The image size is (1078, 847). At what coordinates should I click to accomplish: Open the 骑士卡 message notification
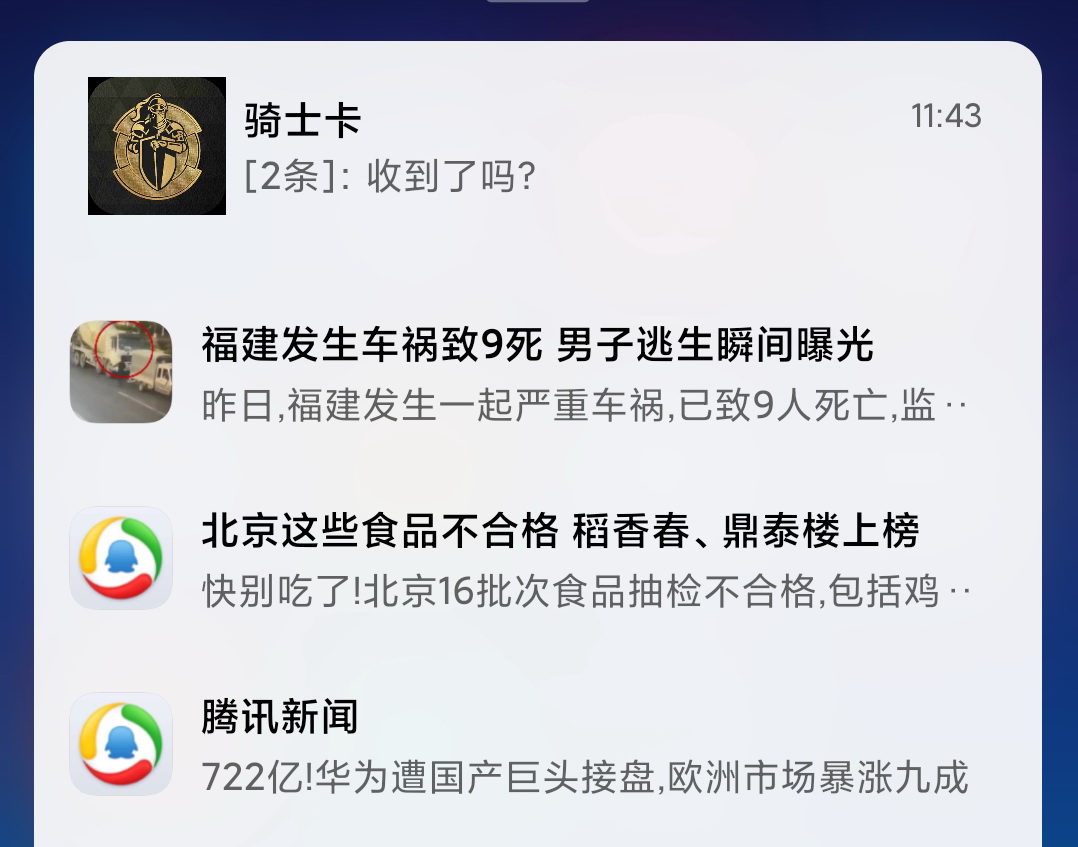click(538, 147)
